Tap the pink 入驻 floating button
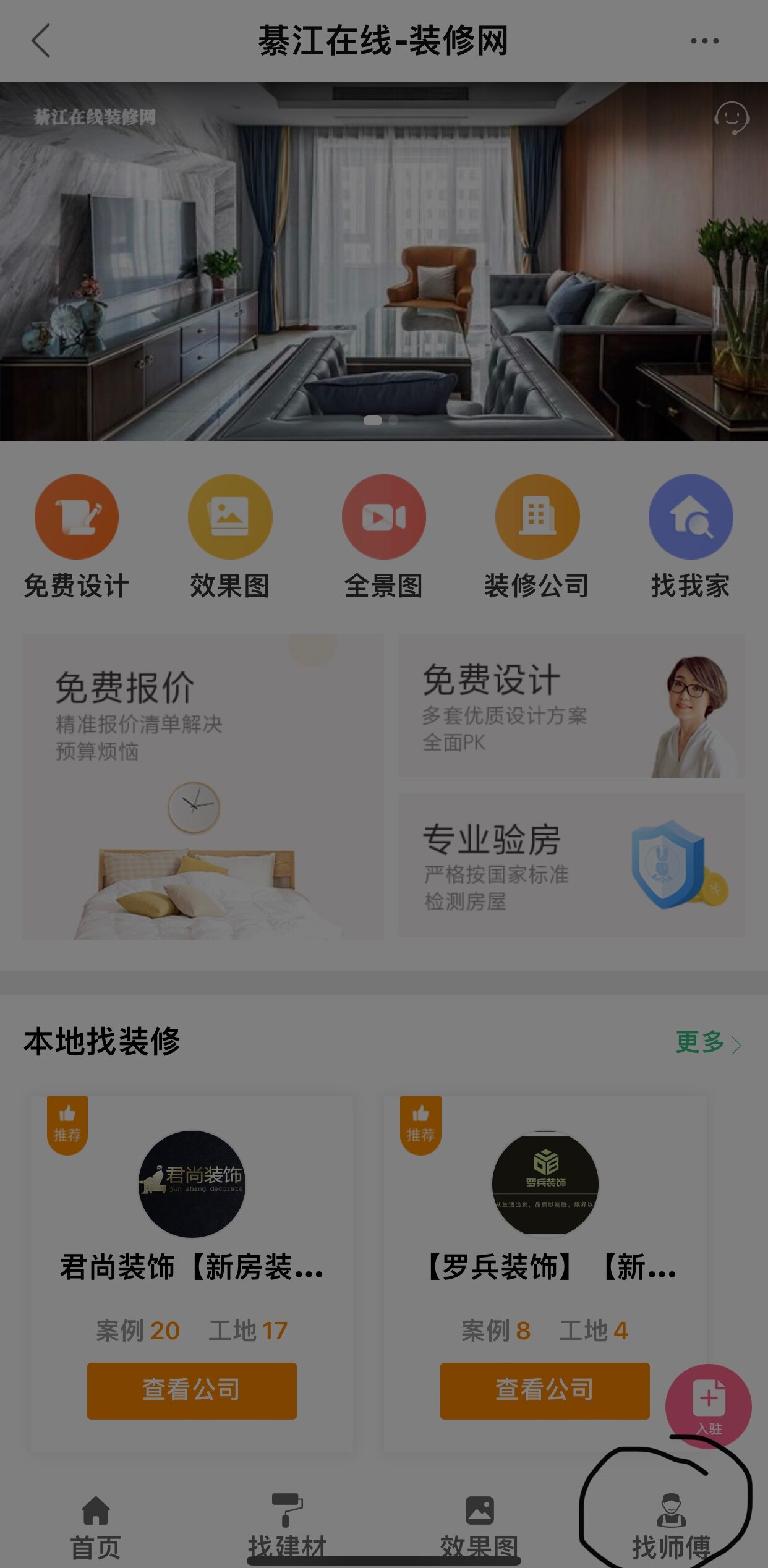The height and width of the screenshot is (1568, 768). (x=709, y=1406)
